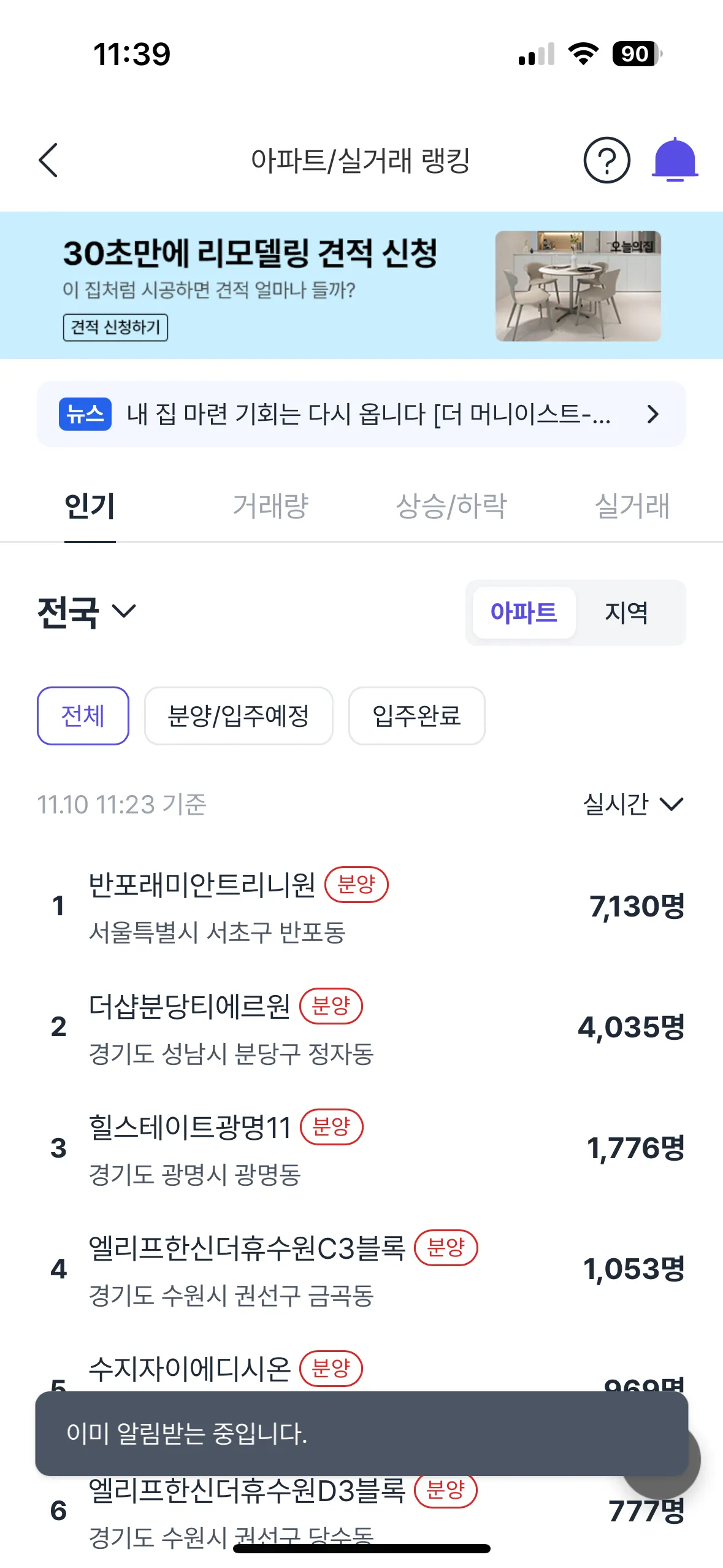This screenshot has width=723, height=1568.
Task: Select the 아파트 segment
Action: click(524, 612)
